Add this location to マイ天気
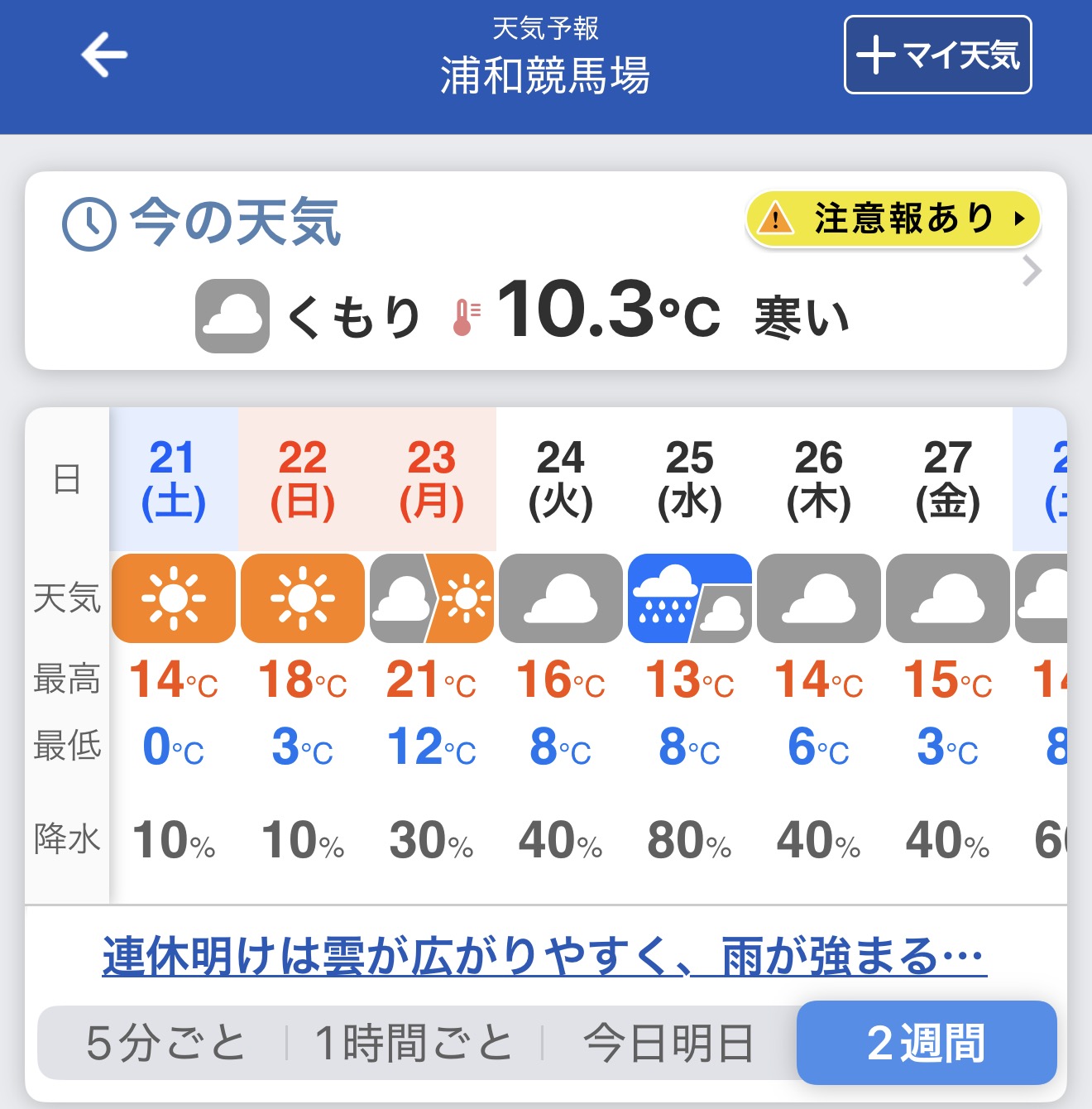 [x=937, y=55]
